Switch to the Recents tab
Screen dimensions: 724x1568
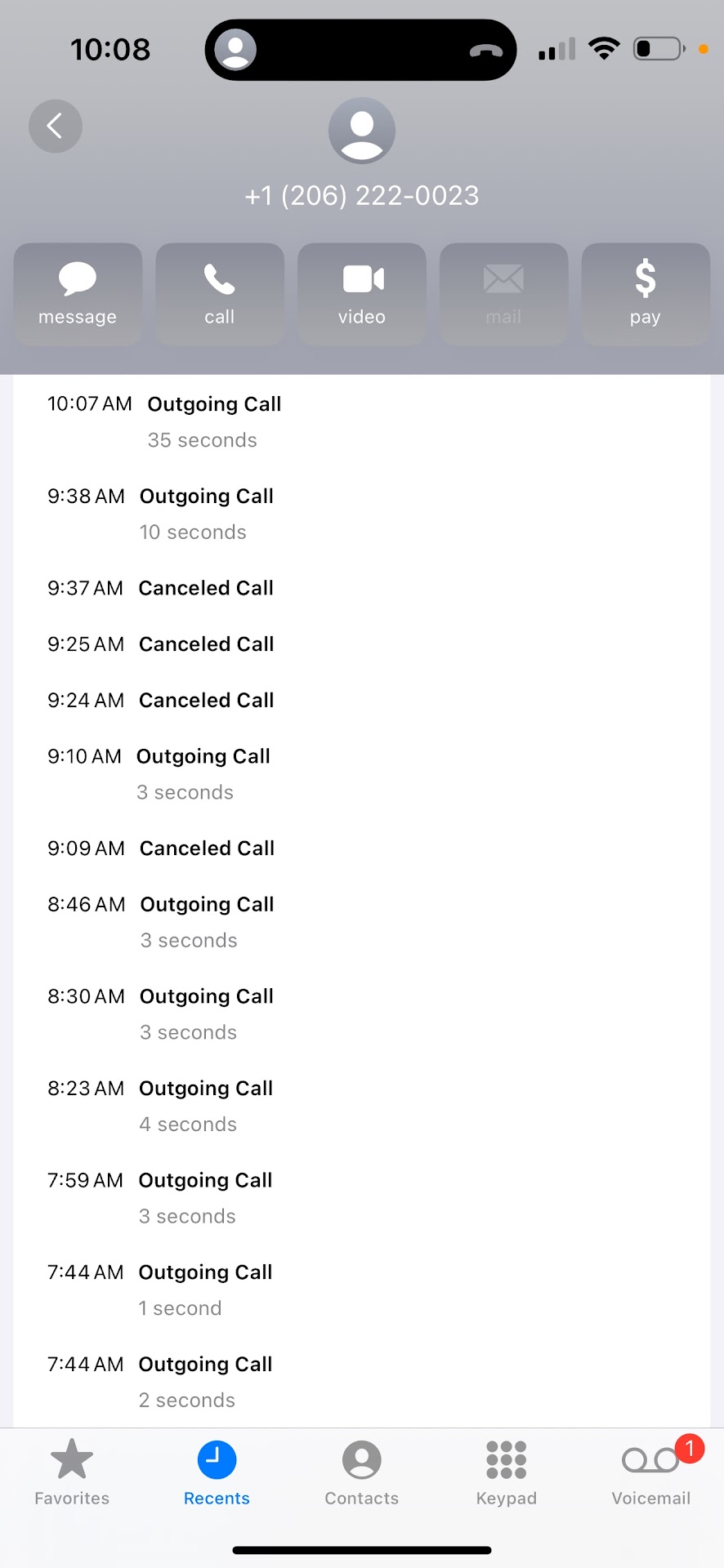pyautogui.click(x=217, y=1472)
